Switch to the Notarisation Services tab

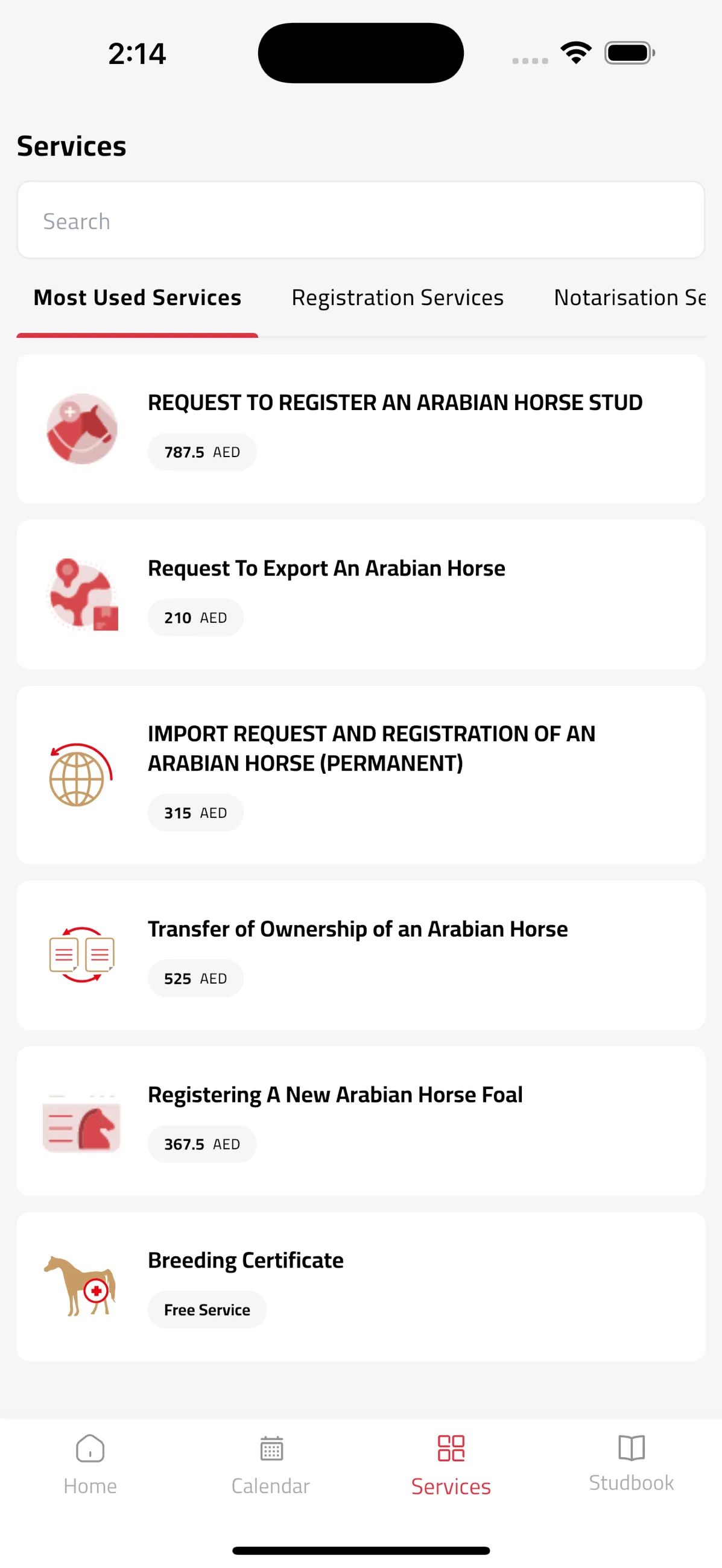(630, 298)
